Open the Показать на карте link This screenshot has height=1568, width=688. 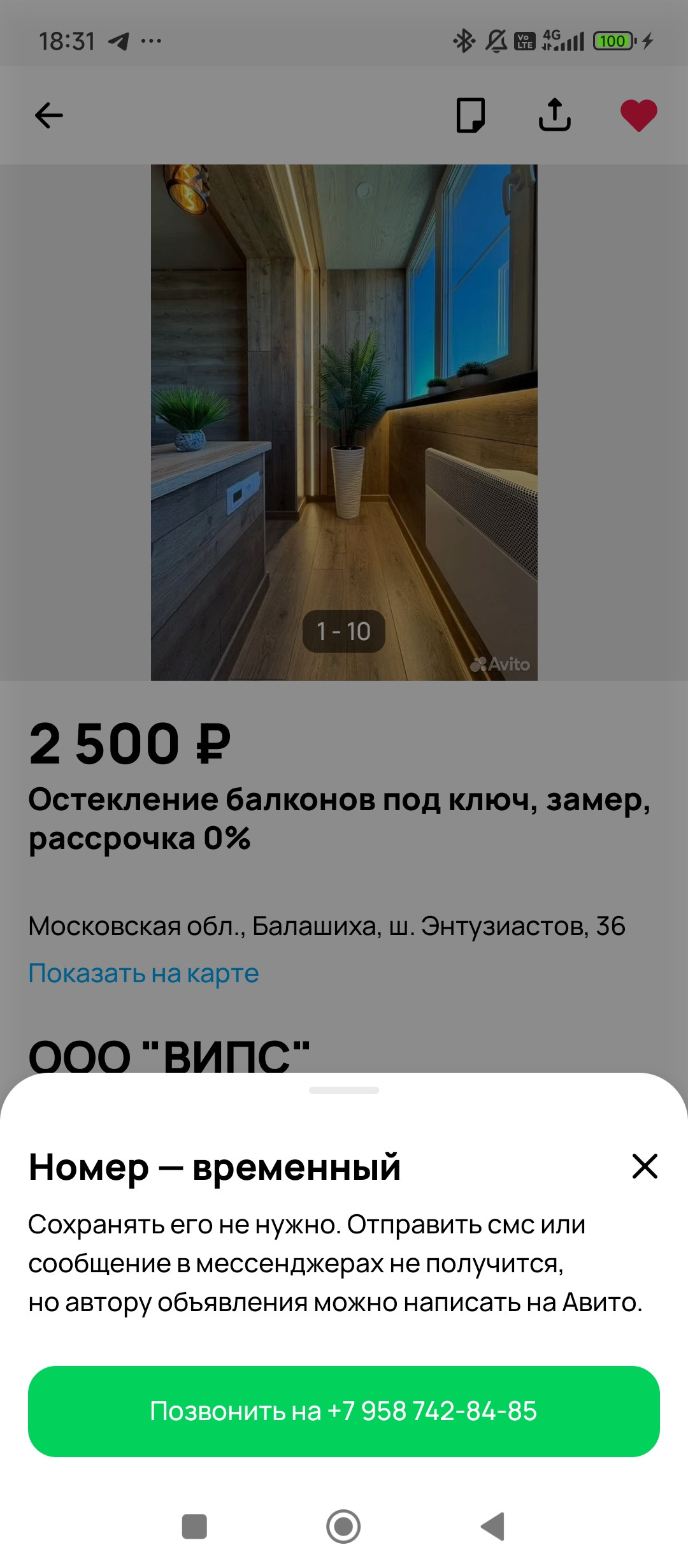coord(144,973)
